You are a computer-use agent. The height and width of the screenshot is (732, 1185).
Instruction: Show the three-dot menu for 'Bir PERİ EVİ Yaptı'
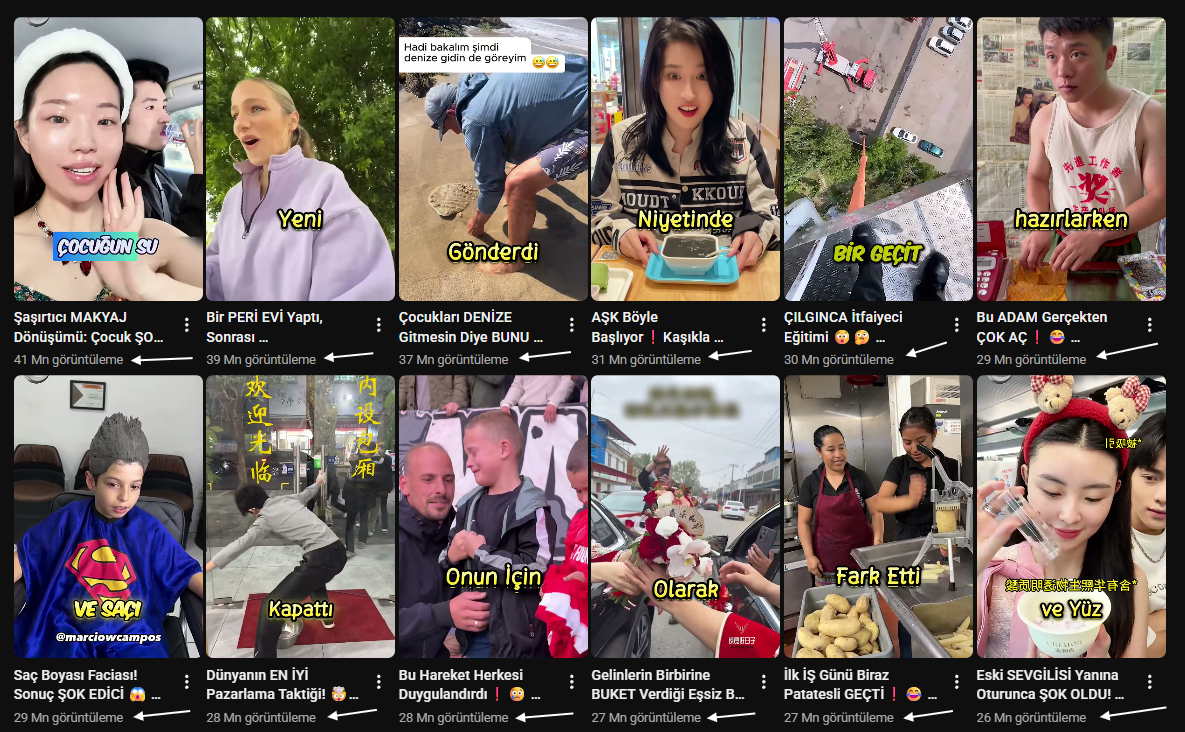point(379,325)
